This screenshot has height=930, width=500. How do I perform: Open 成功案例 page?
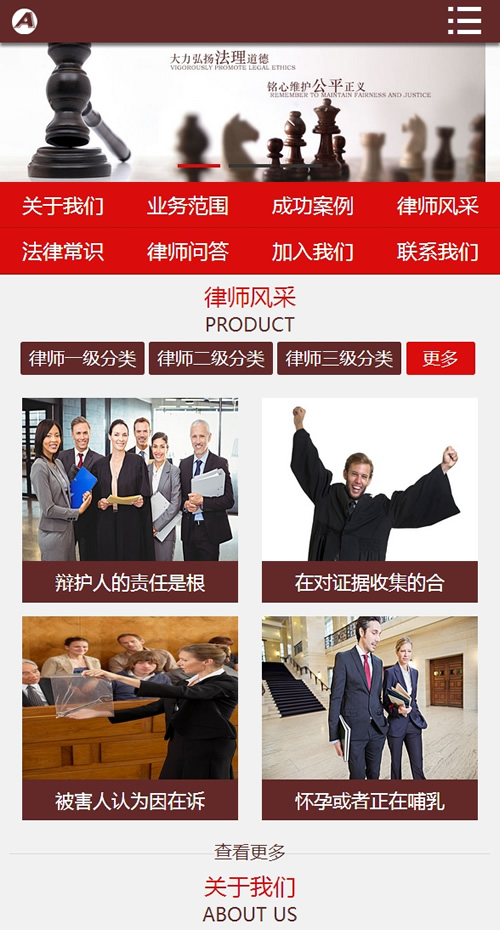click(x=313, y=206)
